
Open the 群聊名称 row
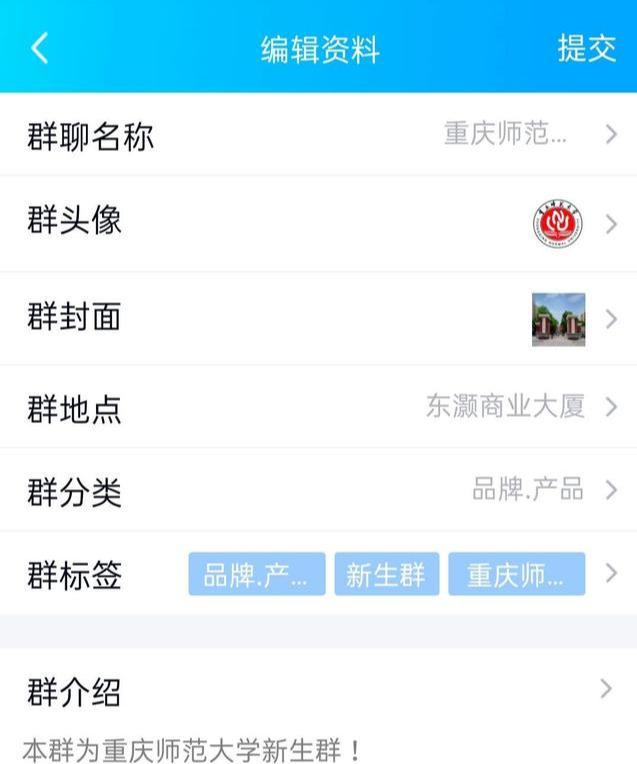318,135
